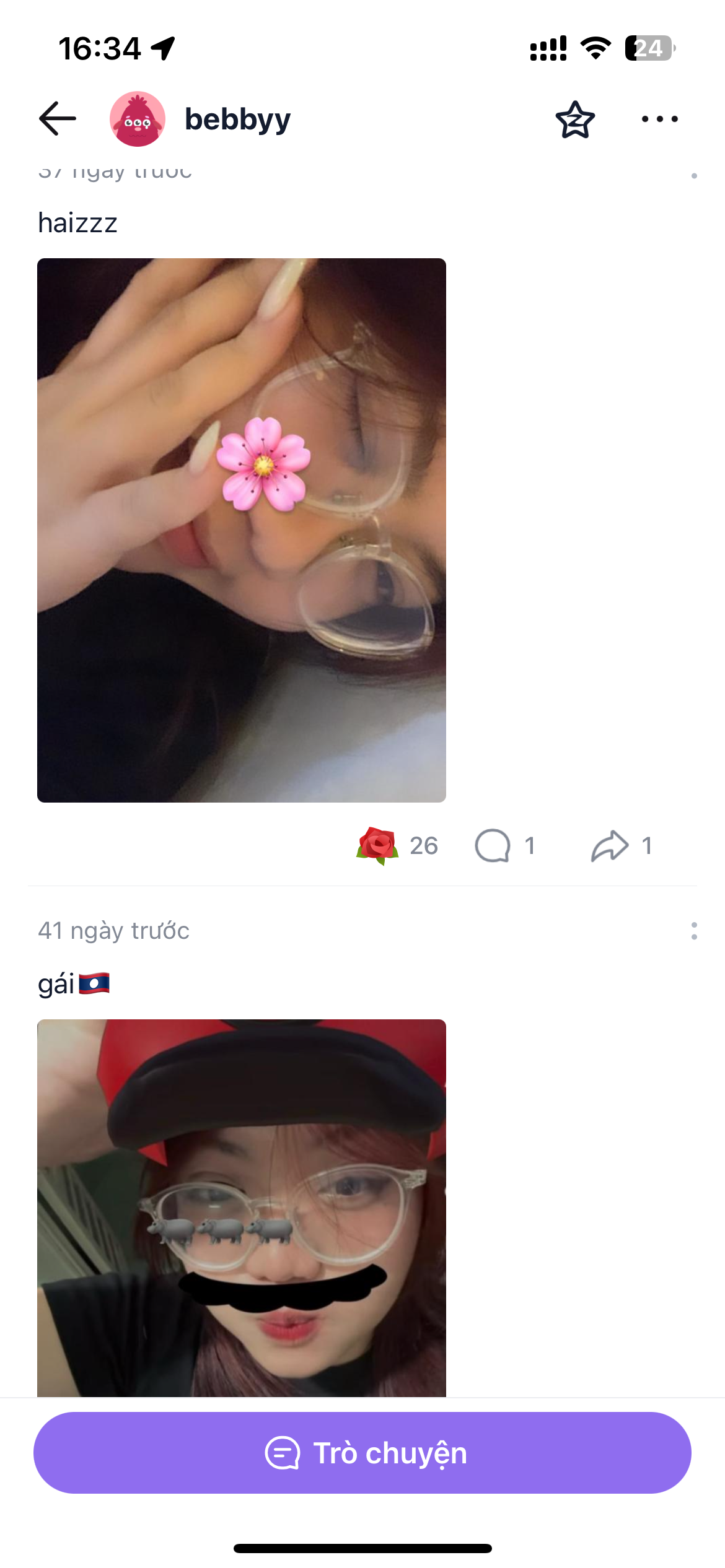Open comments on the "haizzz" post
Screen dimensions: 725x1568
(x=493, y=845)
